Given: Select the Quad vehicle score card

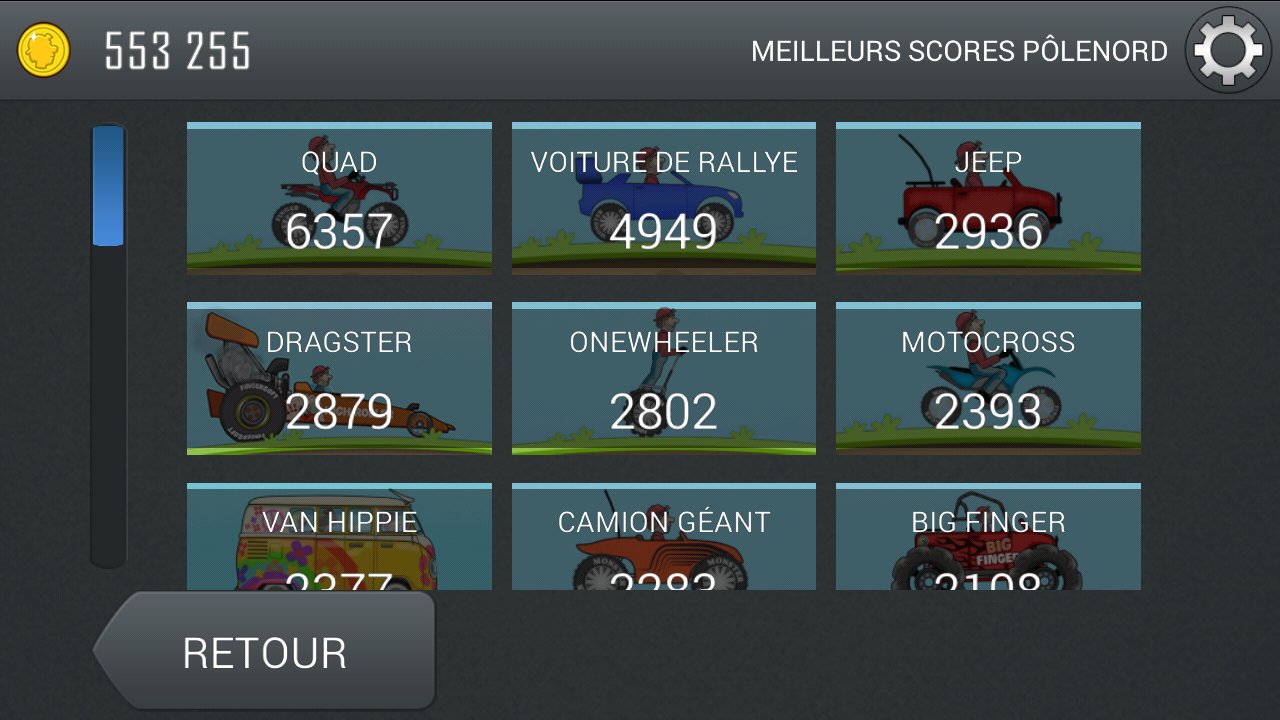Looking at the screenshot, I should (x=339, y=198).
